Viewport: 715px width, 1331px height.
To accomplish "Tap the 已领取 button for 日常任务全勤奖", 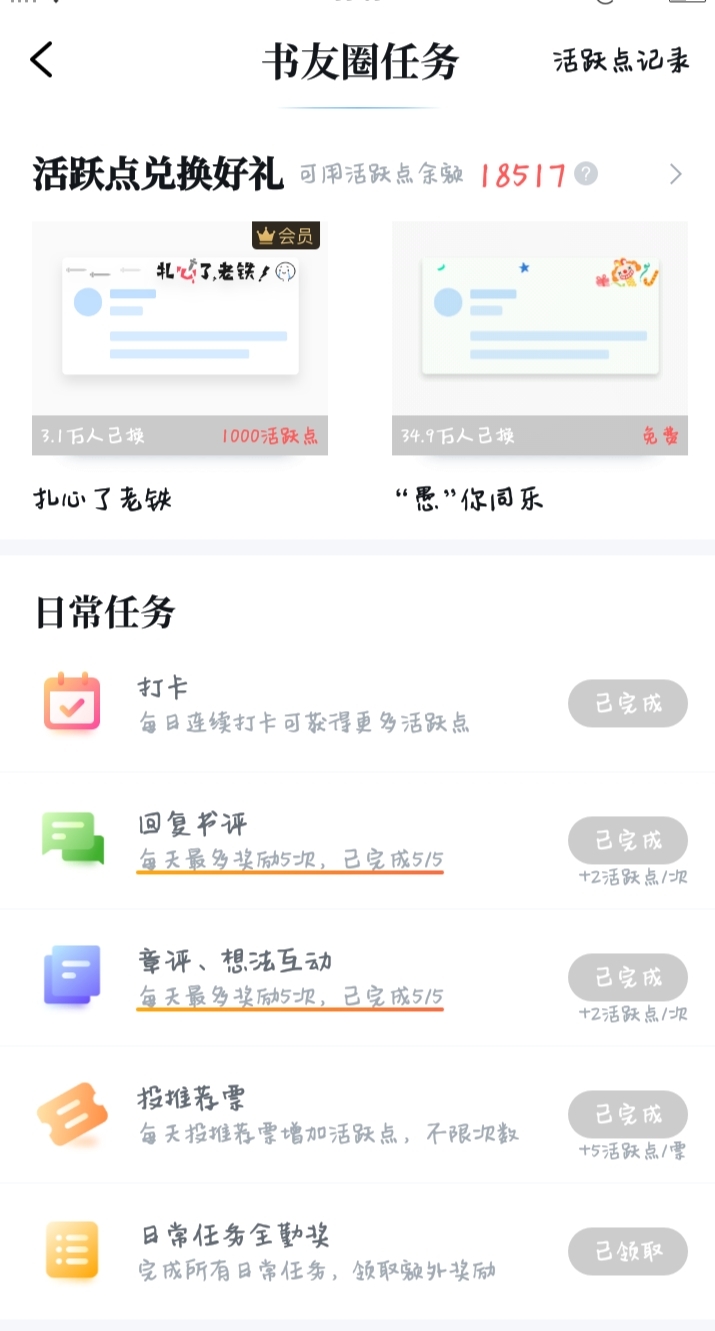I will click(628, 1251).
